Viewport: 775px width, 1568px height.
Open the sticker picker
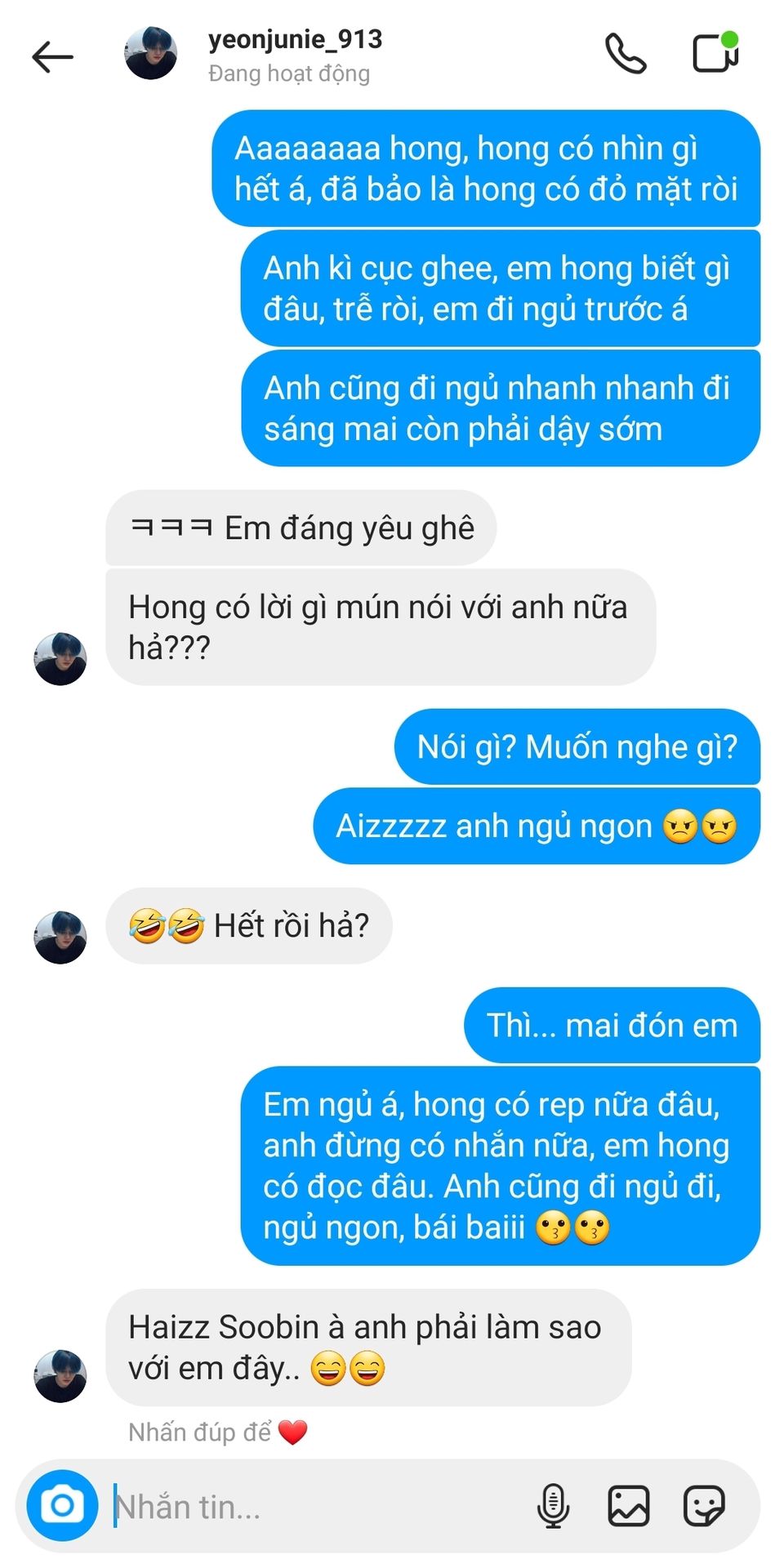(x=703, y=1506)
